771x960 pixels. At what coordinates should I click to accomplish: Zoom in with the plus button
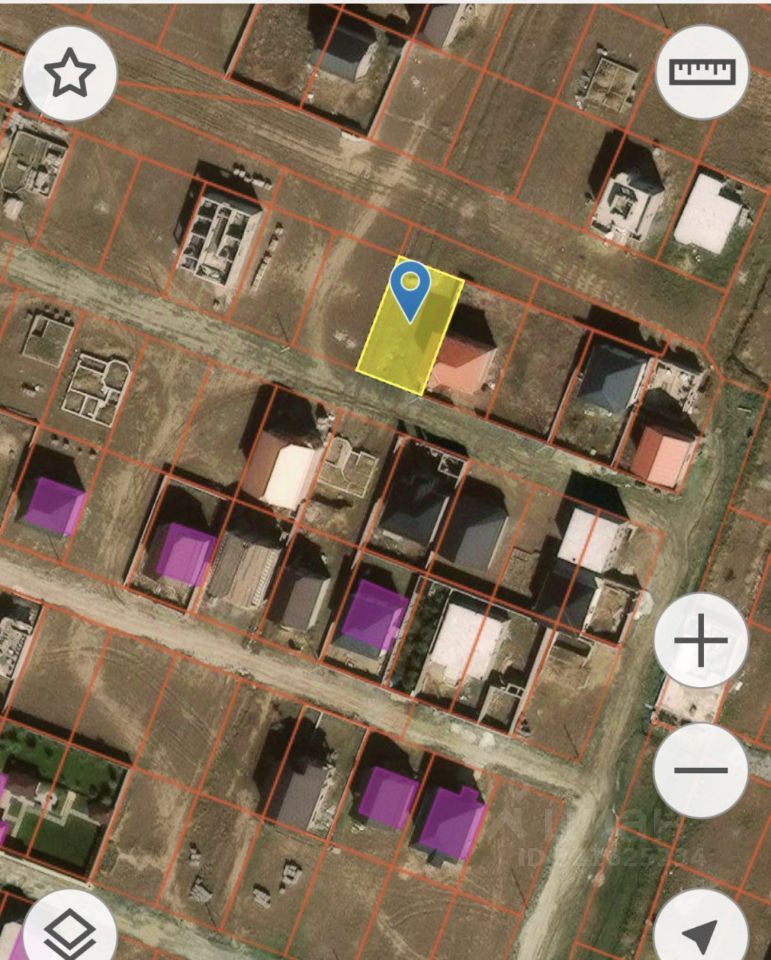click(x=701, y=641)
